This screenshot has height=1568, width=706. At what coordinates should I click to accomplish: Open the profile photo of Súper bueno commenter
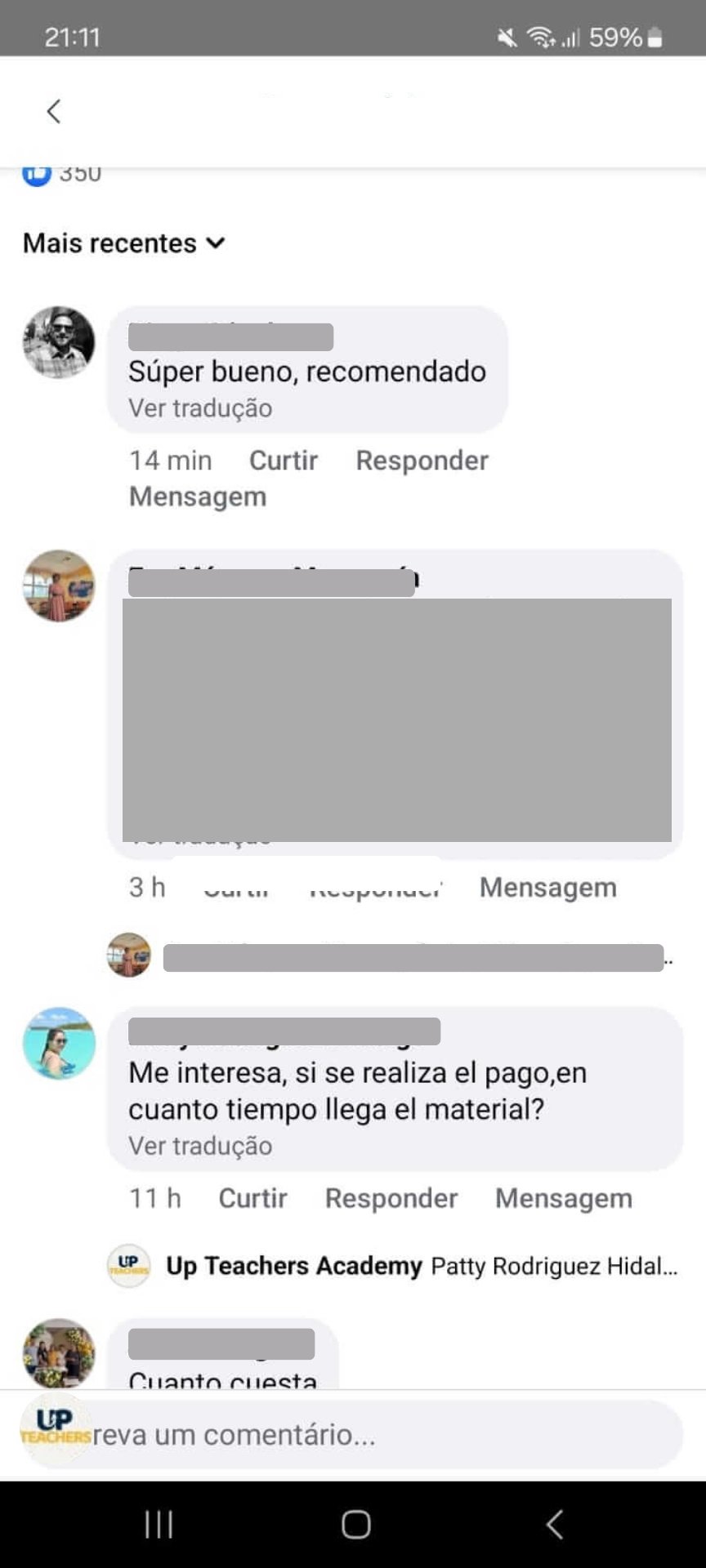[x=59, y=342]
